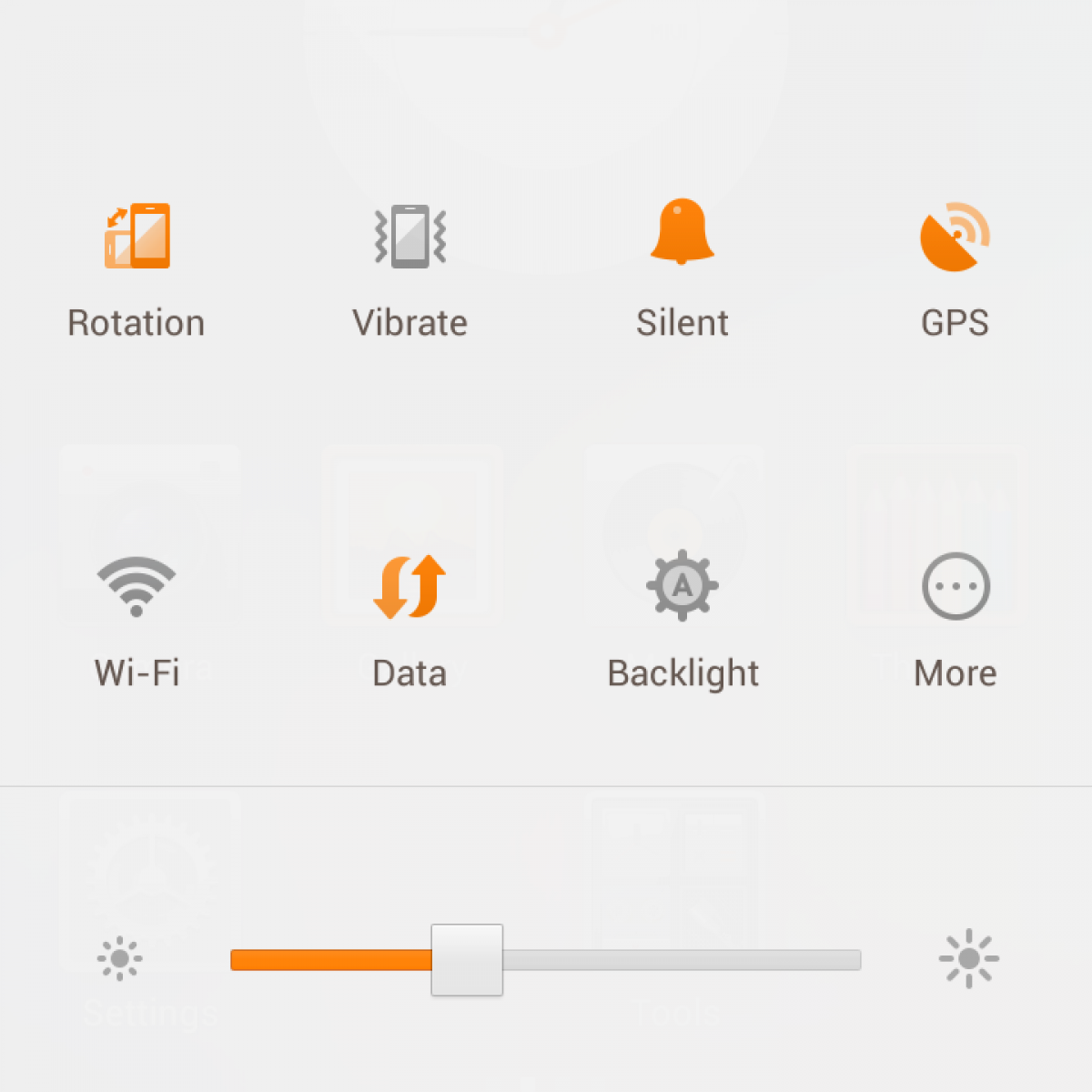The image size is (1092, 1092).
Task: Open More quick settings
Action: click(x=955, y=587)
